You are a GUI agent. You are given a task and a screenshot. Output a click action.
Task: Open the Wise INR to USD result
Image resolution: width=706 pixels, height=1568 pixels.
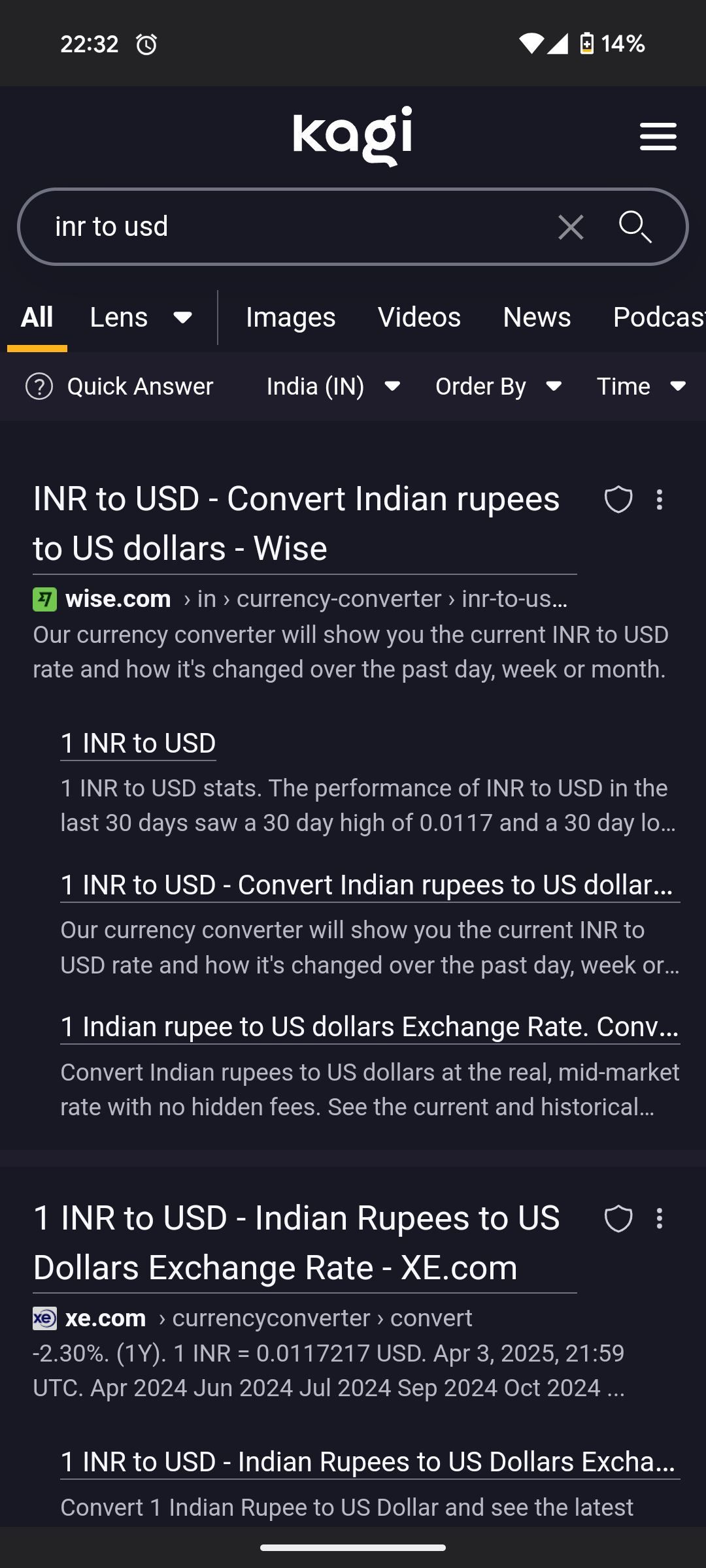click(x=296, y=523)
